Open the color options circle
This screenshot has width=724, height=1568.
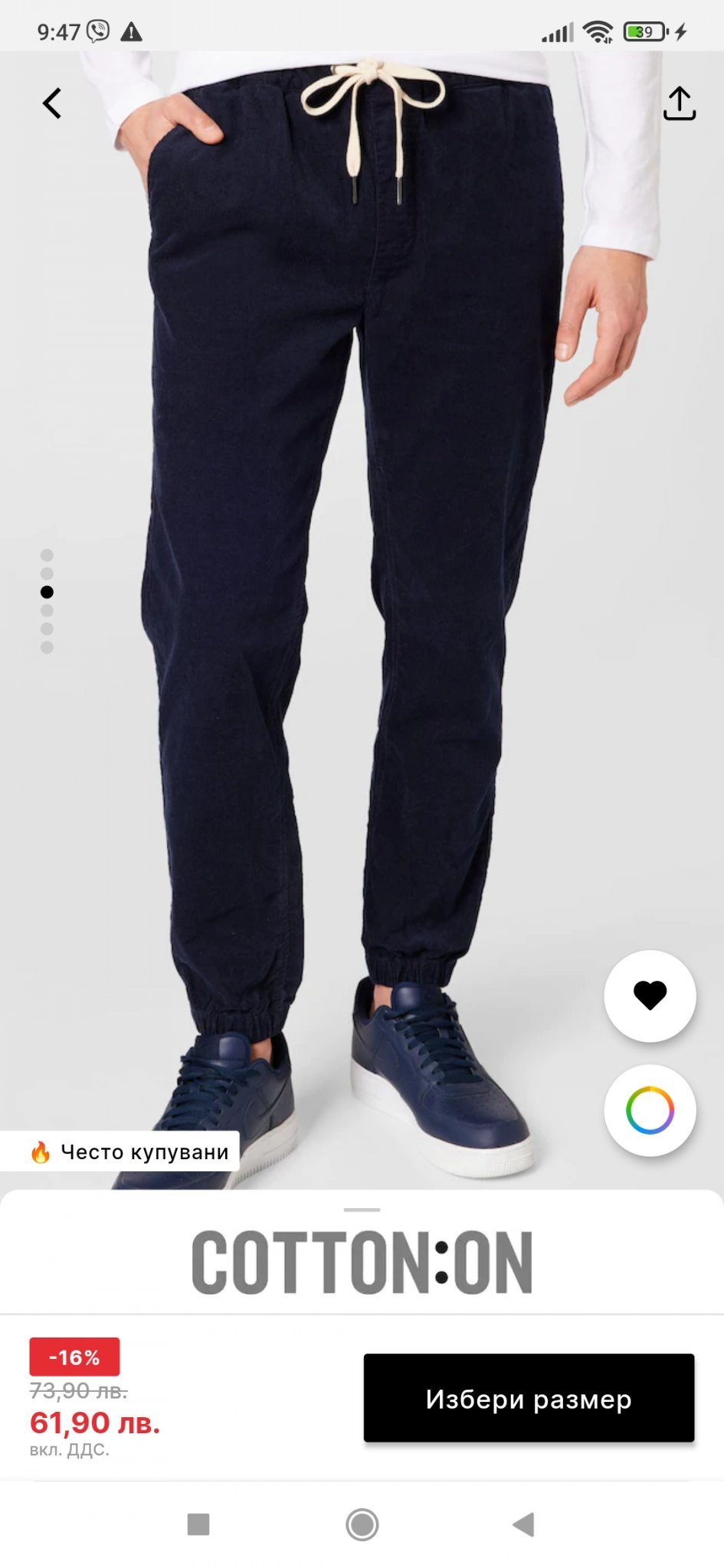coord(650,1110)
